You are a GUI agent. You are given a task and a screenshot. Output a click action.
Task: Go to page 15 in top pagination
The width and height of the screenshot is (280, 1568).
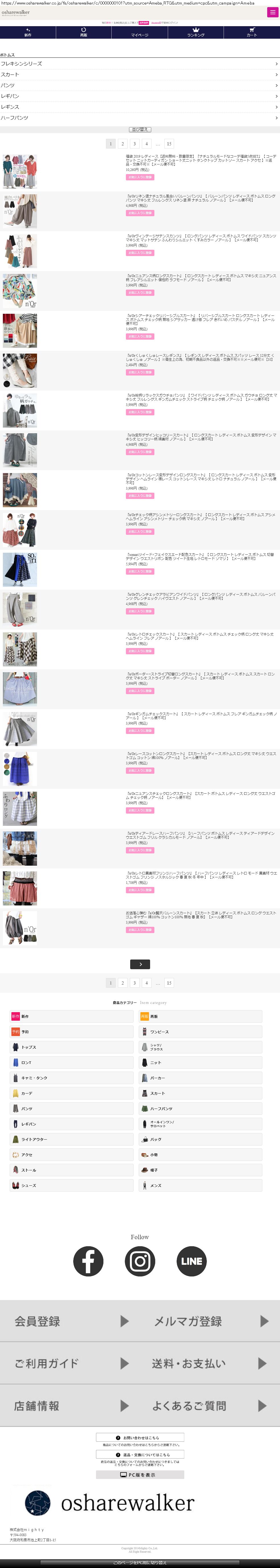169,144
